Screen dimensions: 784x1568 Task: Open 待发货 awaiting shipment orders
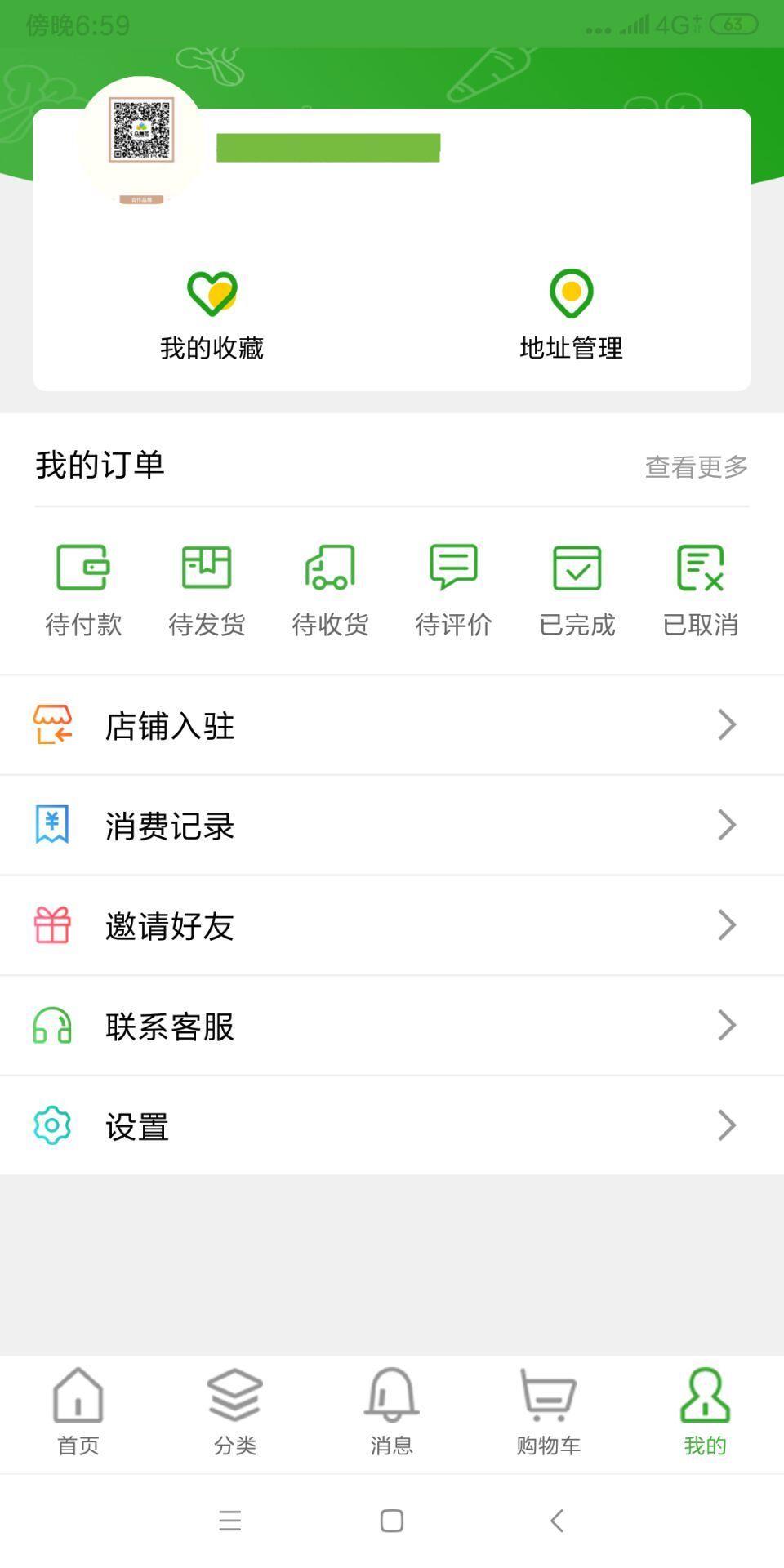207,588
